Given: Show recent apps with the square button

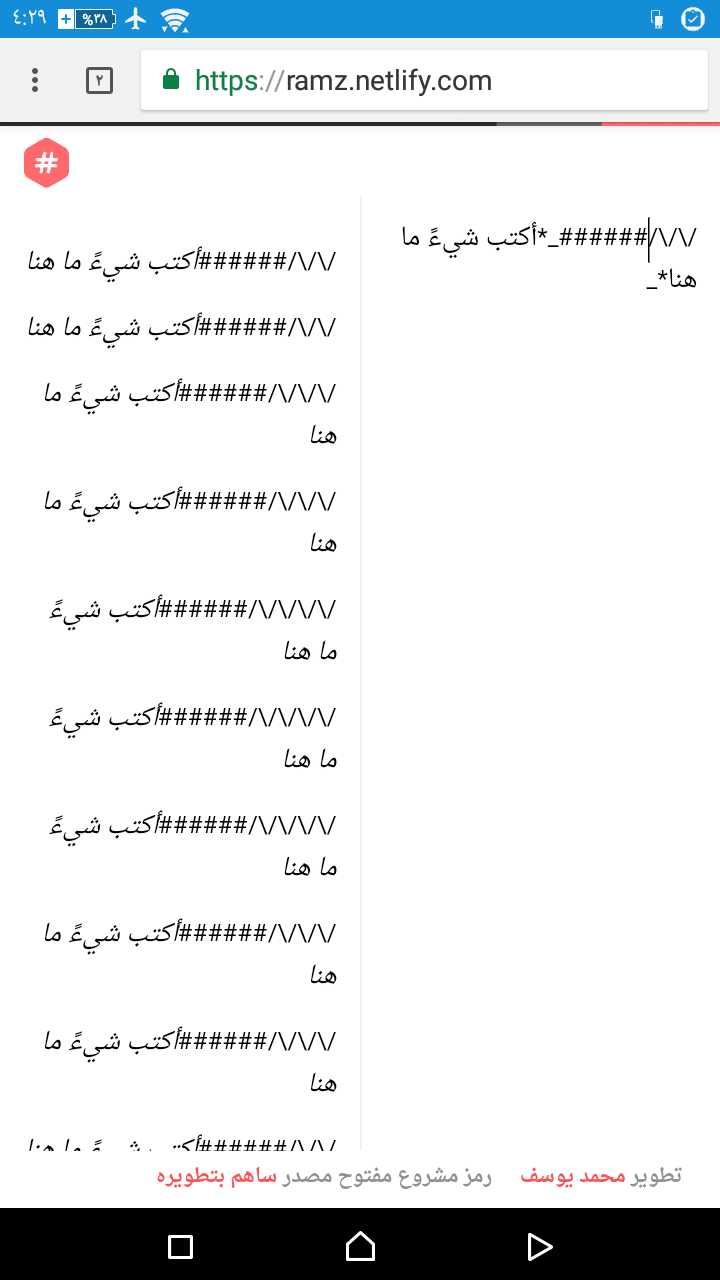Looking at the screenshot, I should click(x=180, y=1246).
